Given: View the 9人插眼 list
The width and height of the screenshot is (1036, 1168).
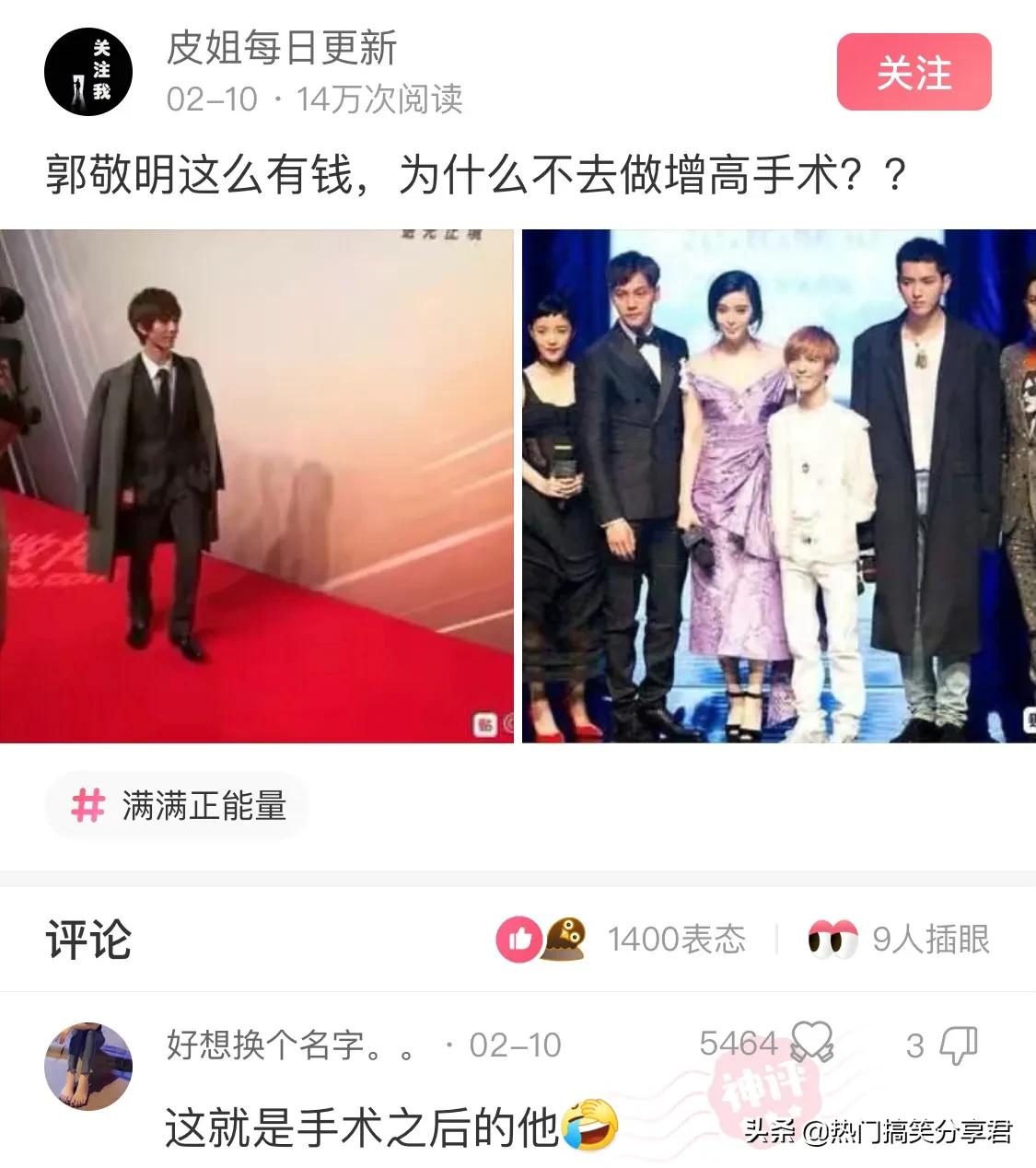Looking at the screenshot, I should point(898,940).
